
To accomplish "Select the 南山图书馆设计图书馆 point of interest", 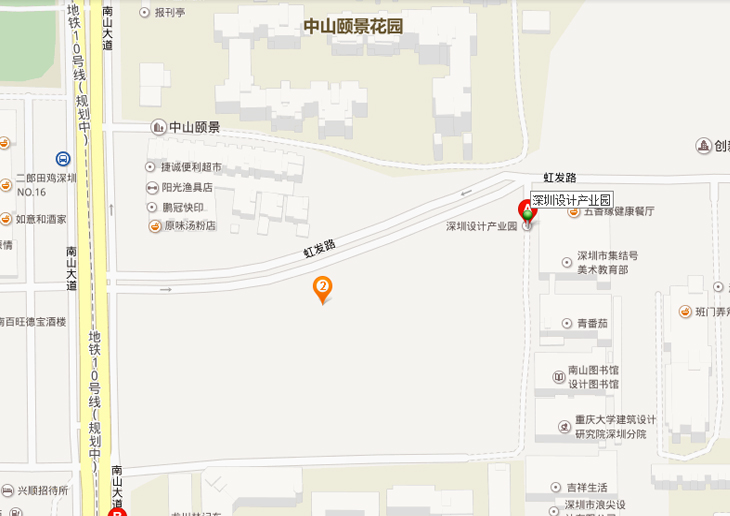I will click(558, 376).
